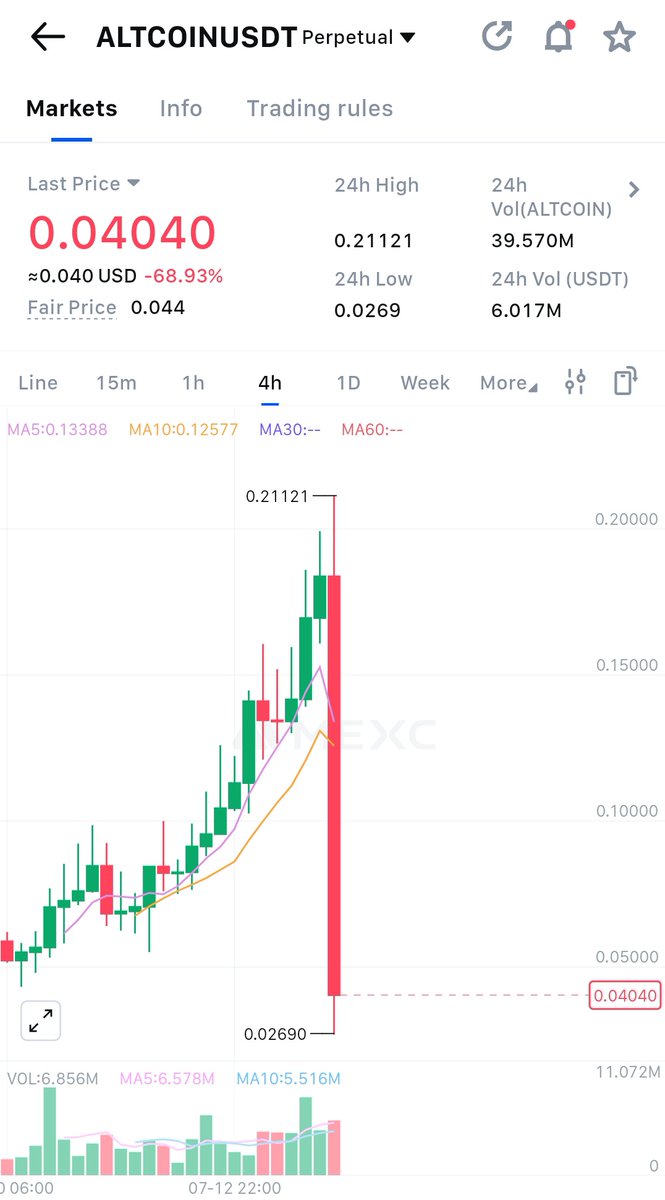Switch to the Info tab
Image resolution: width=665 pixels, height=1200 pixels.
point(181,108)
